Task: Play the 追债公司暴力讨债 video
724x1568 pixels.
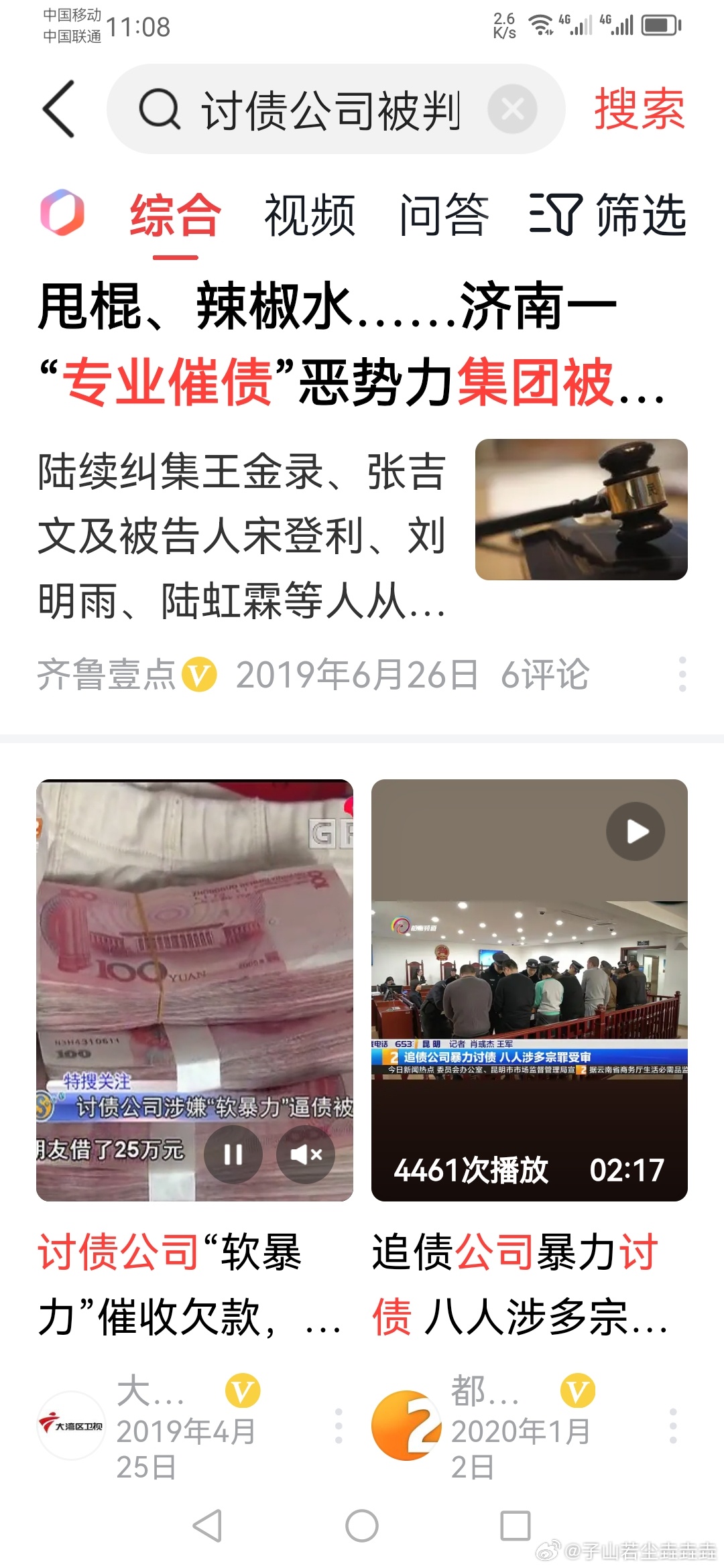Action: click(x=636, y=832)
